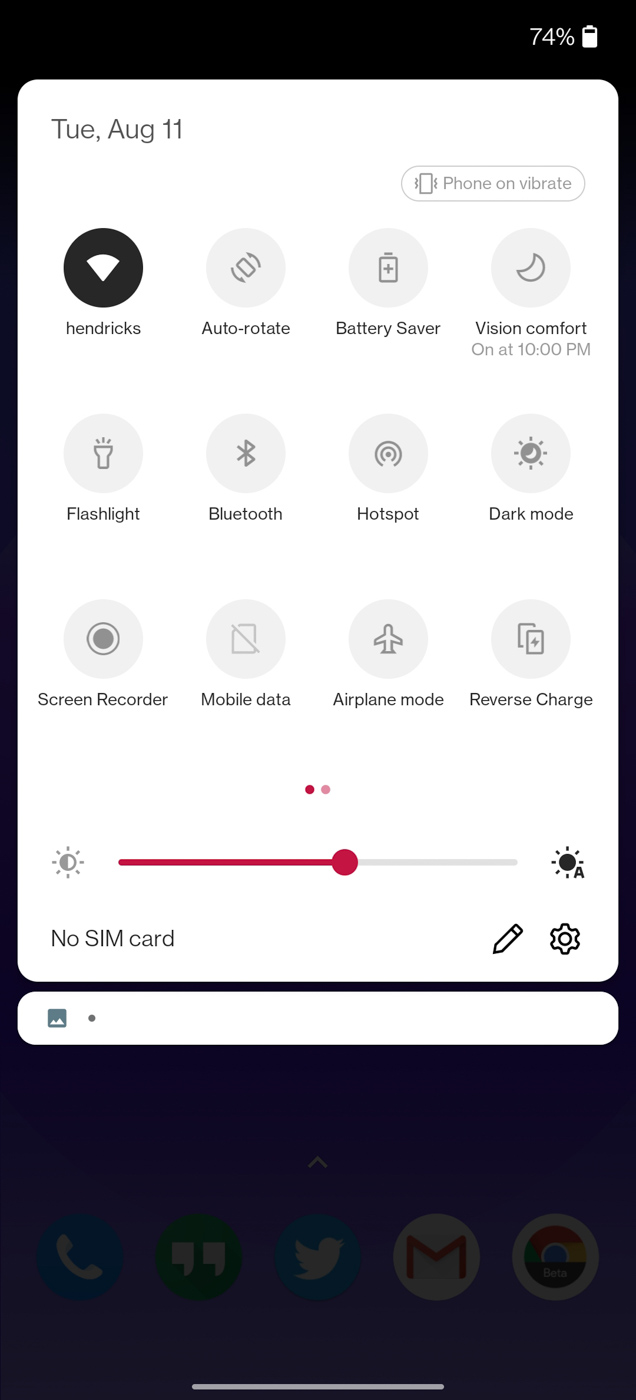636x1400 pixels.
Task: Enable Reverse Charge
Action: pyautogui.click(x=531, y=639)
